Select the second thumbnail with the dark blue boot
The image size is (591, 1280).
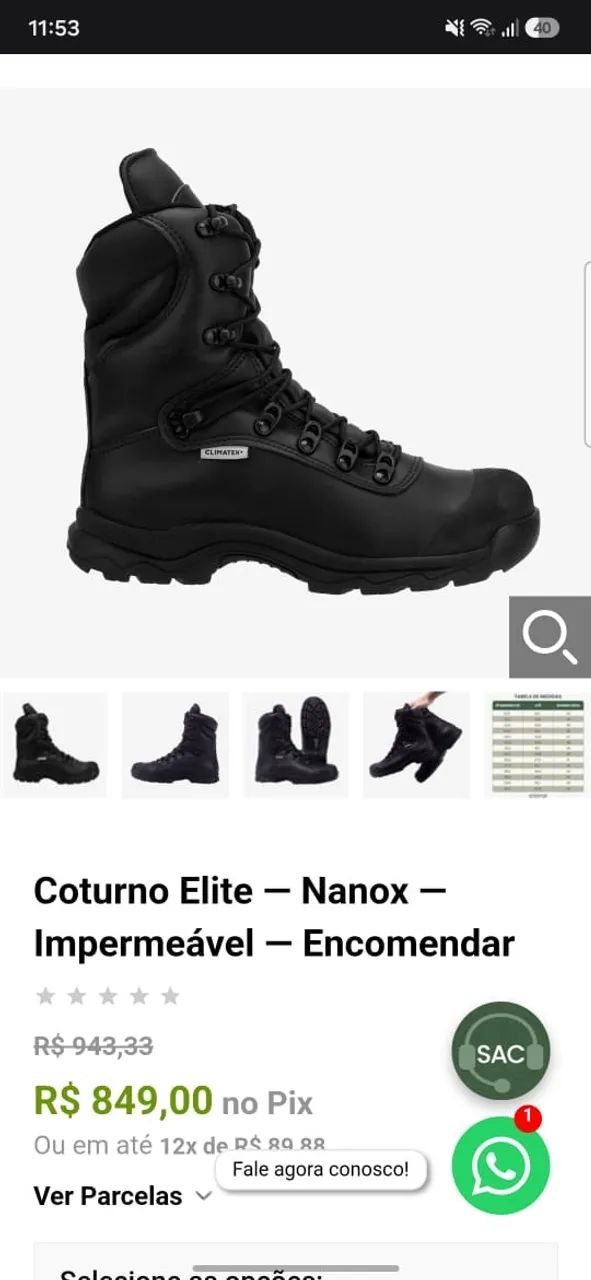(x=175, y=745)
